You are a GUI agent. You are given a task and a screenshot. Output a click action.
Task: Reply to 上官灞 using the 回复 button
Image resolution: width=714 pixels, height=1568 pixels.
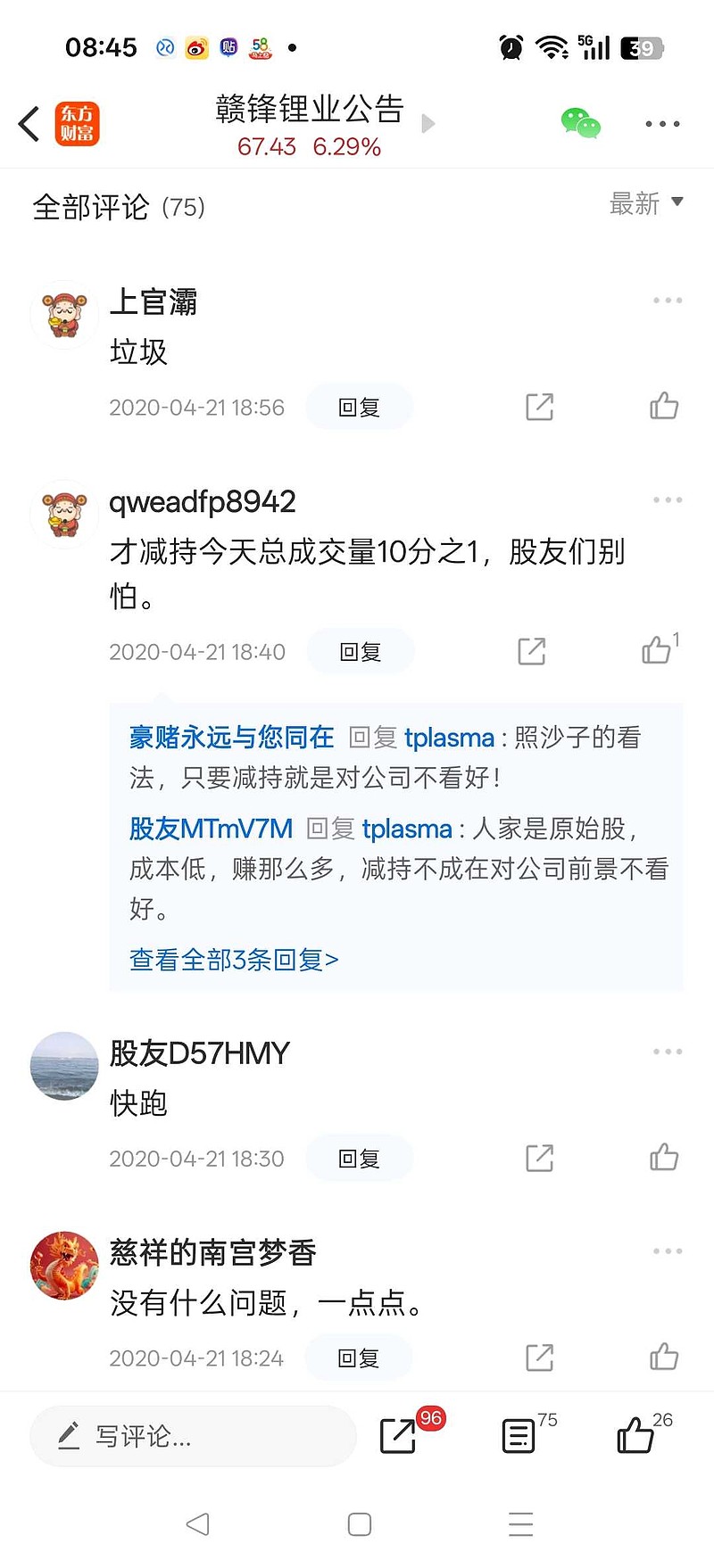358,406
